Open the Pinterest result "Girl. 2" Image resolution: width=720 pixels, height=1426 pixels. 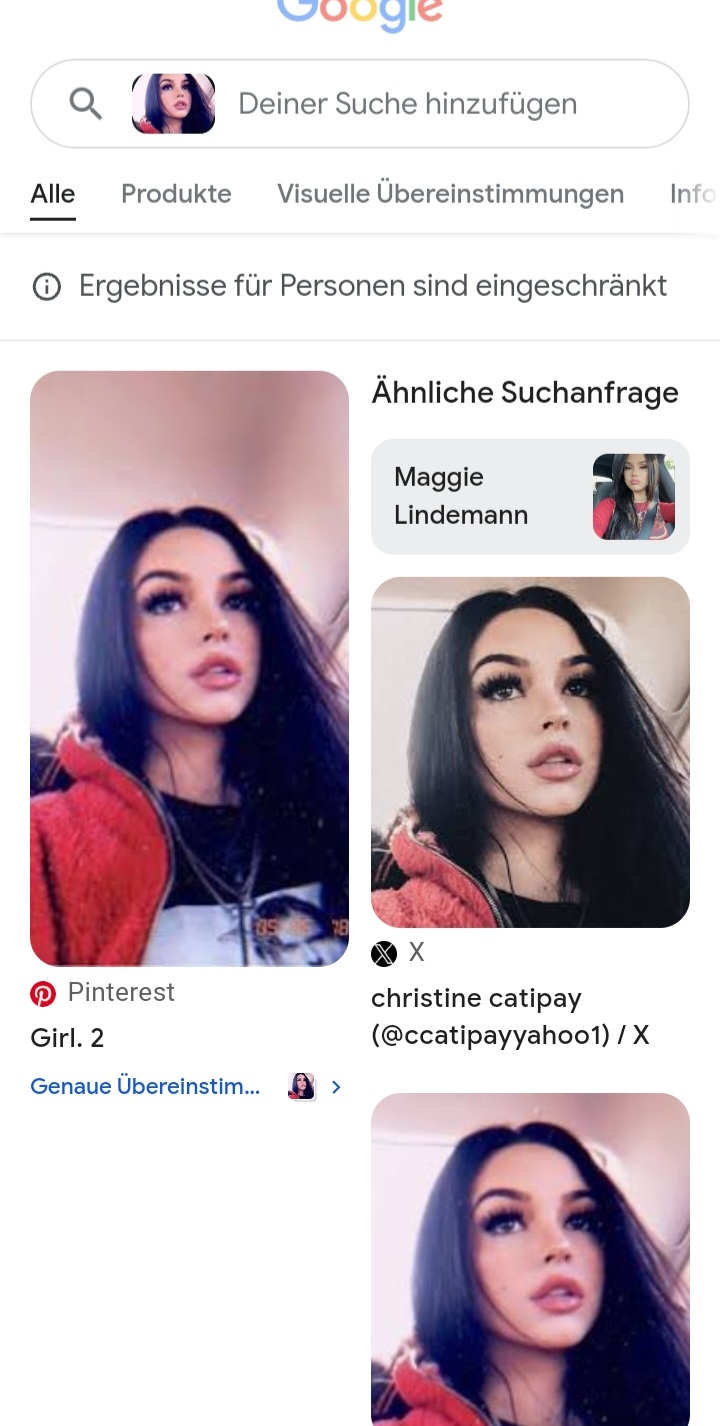(x=189, y=668)
